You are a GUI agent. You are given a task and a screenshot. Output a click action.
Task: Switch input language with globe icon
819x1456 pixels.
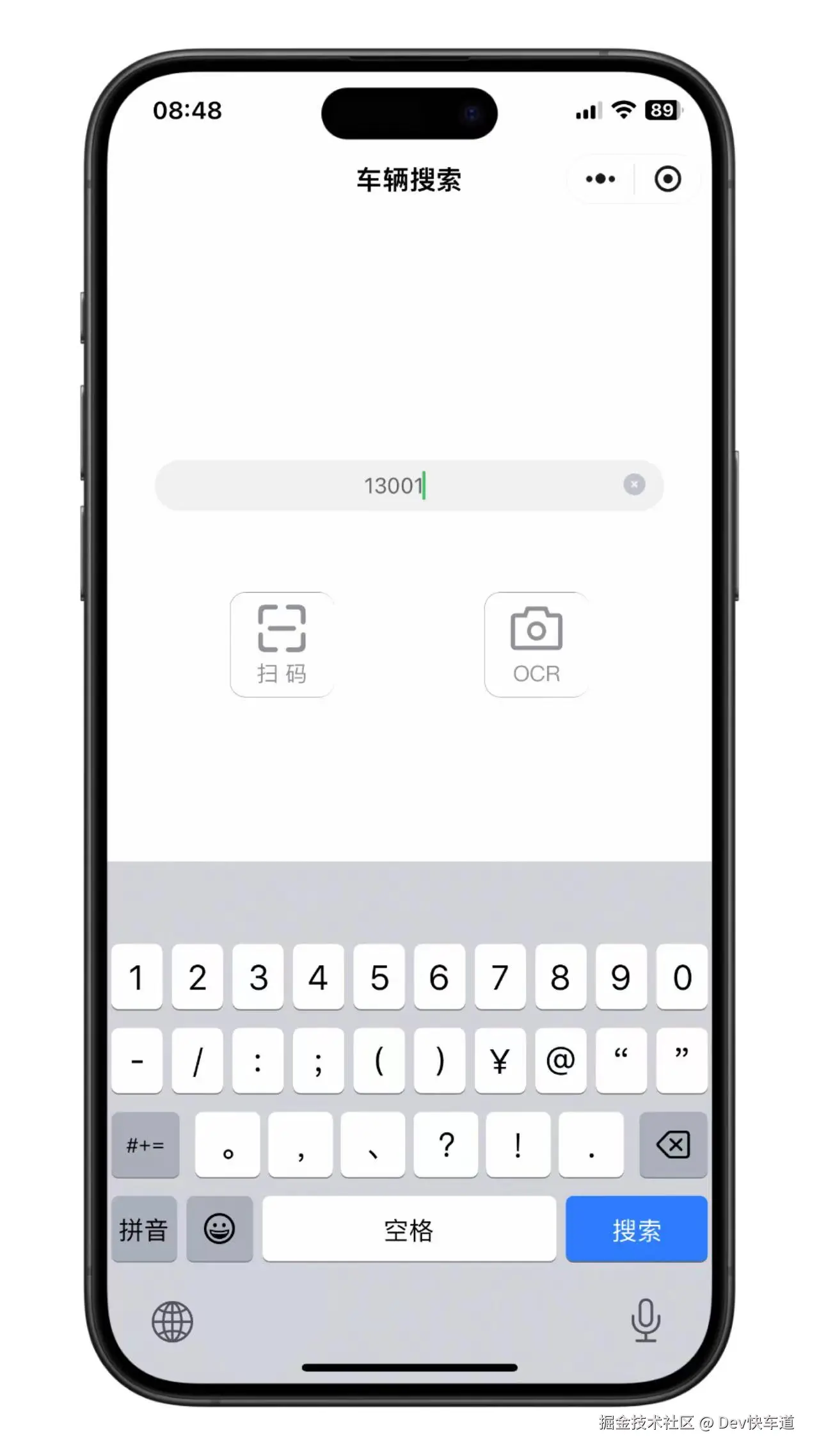coord(172,1321)
